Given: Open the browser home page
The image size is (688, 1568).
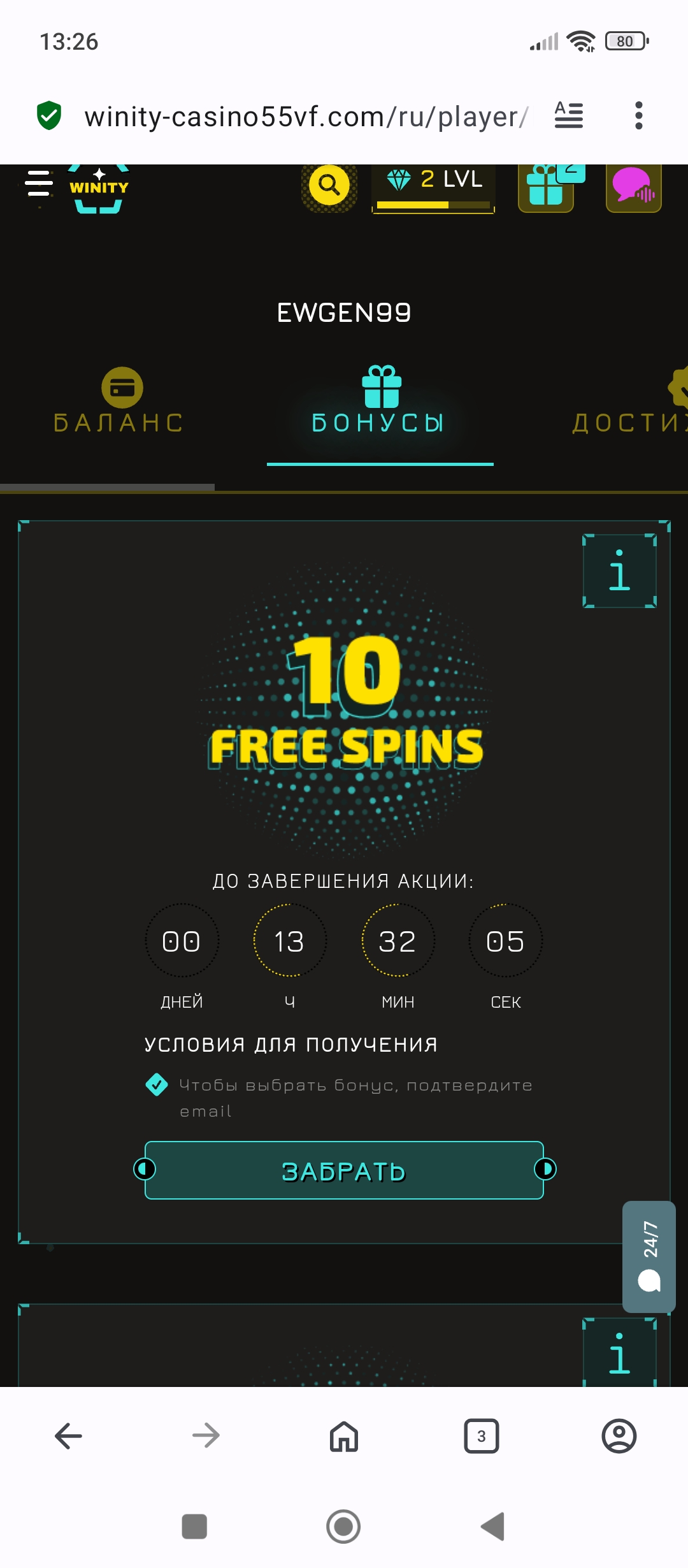Looking at the screenshot, I should [x=344, y=1436].
